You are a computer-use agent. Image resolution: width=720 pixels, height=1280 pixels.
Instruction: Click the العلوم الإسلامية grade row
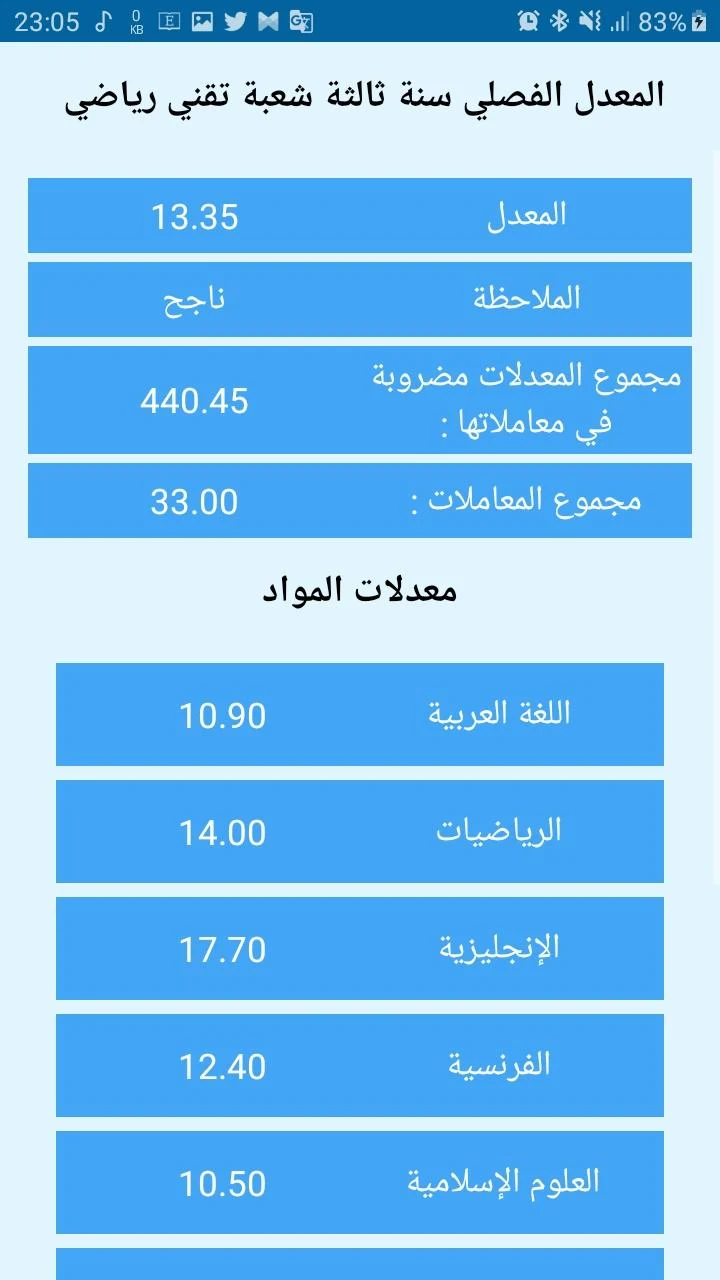click(360, 1182)
